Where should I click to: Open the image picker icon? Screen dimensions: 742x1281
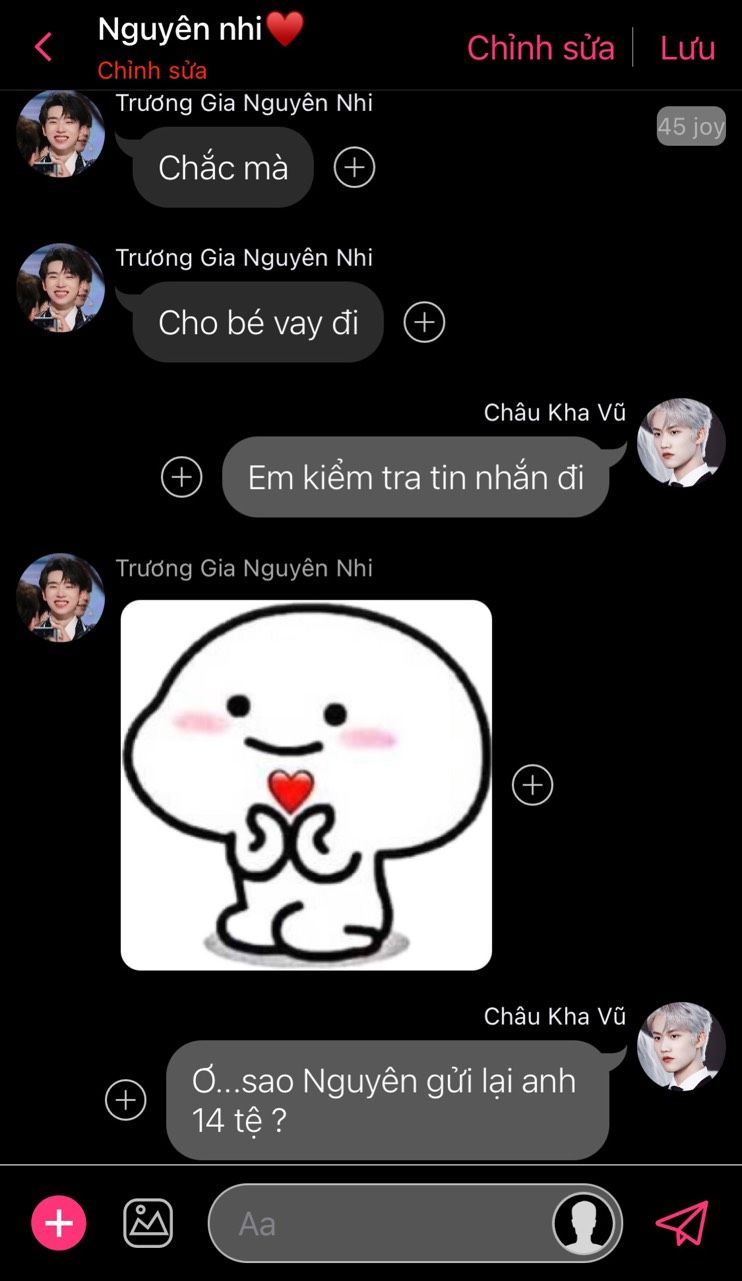coord(148,1223)
